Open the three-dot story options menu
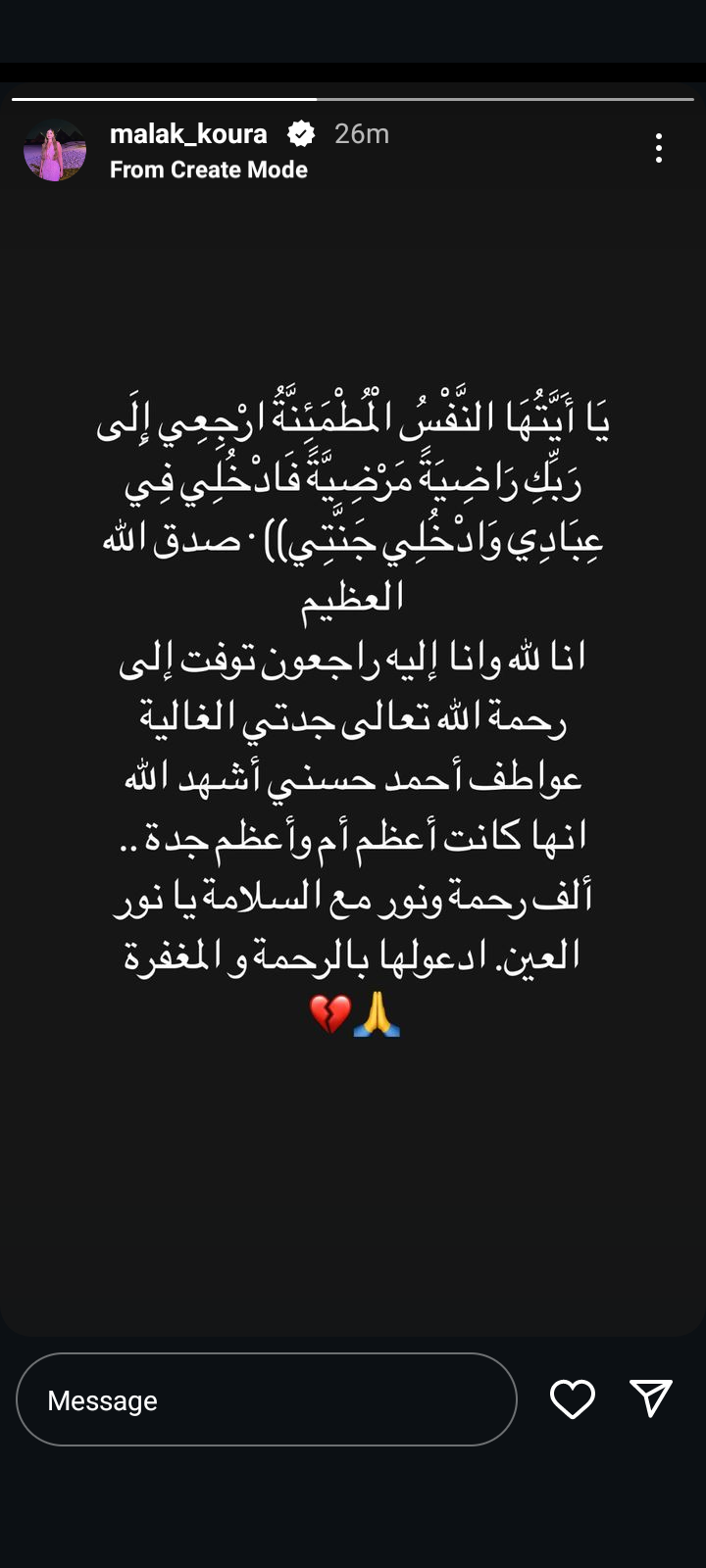The height and width of the screenshot is (1568, 706). click(x=659, y=148)
